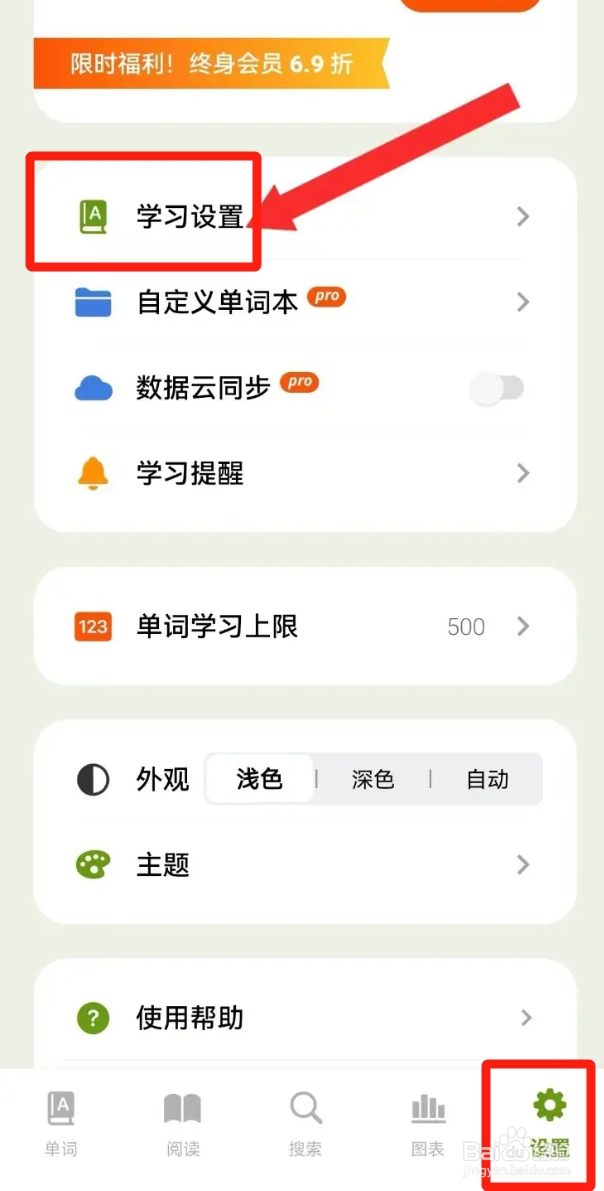Select 浅色 appearance

point(260,779)
